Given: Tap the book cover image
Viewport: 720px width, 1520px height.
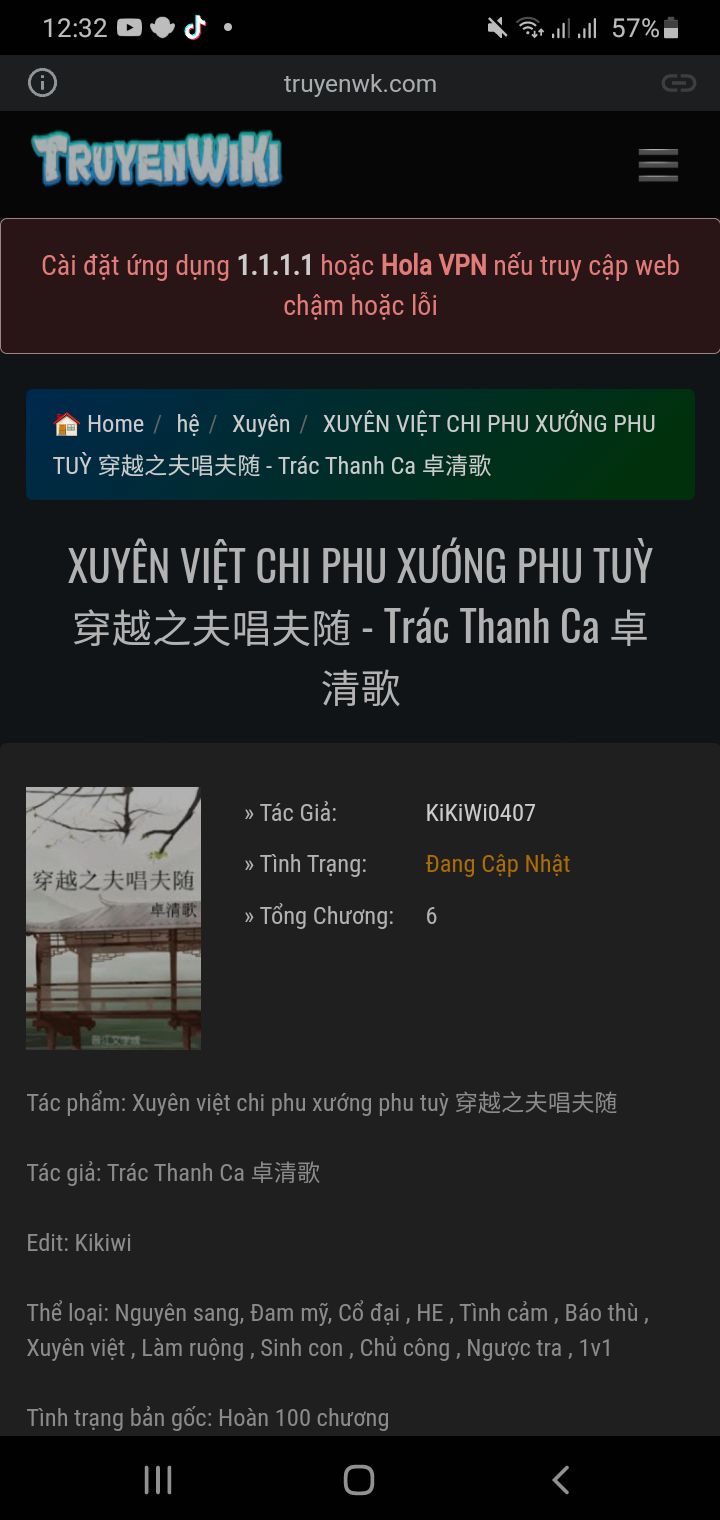Looking at the screenshot, I should tap(113, 918).
